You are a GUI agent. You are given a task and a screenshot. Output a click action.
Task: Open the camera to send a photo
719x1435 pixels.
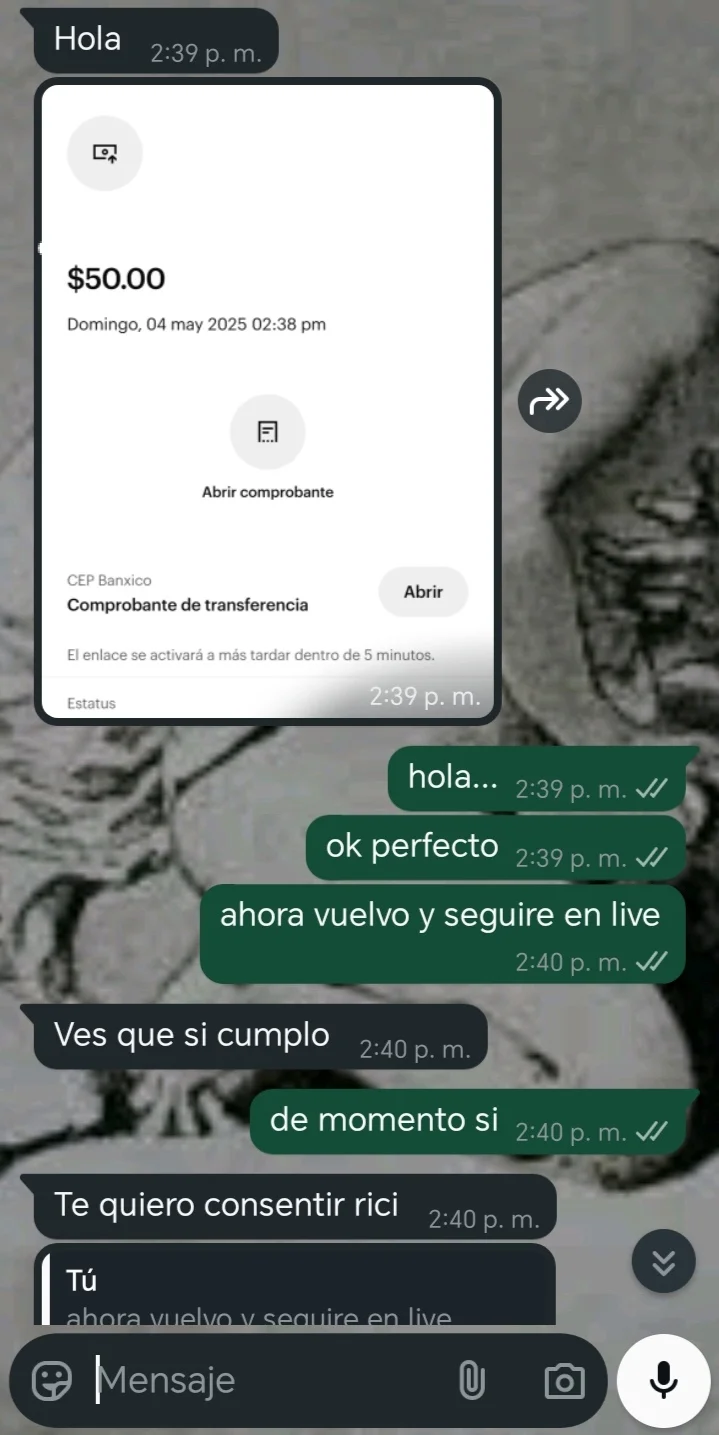pos(564,1381)
